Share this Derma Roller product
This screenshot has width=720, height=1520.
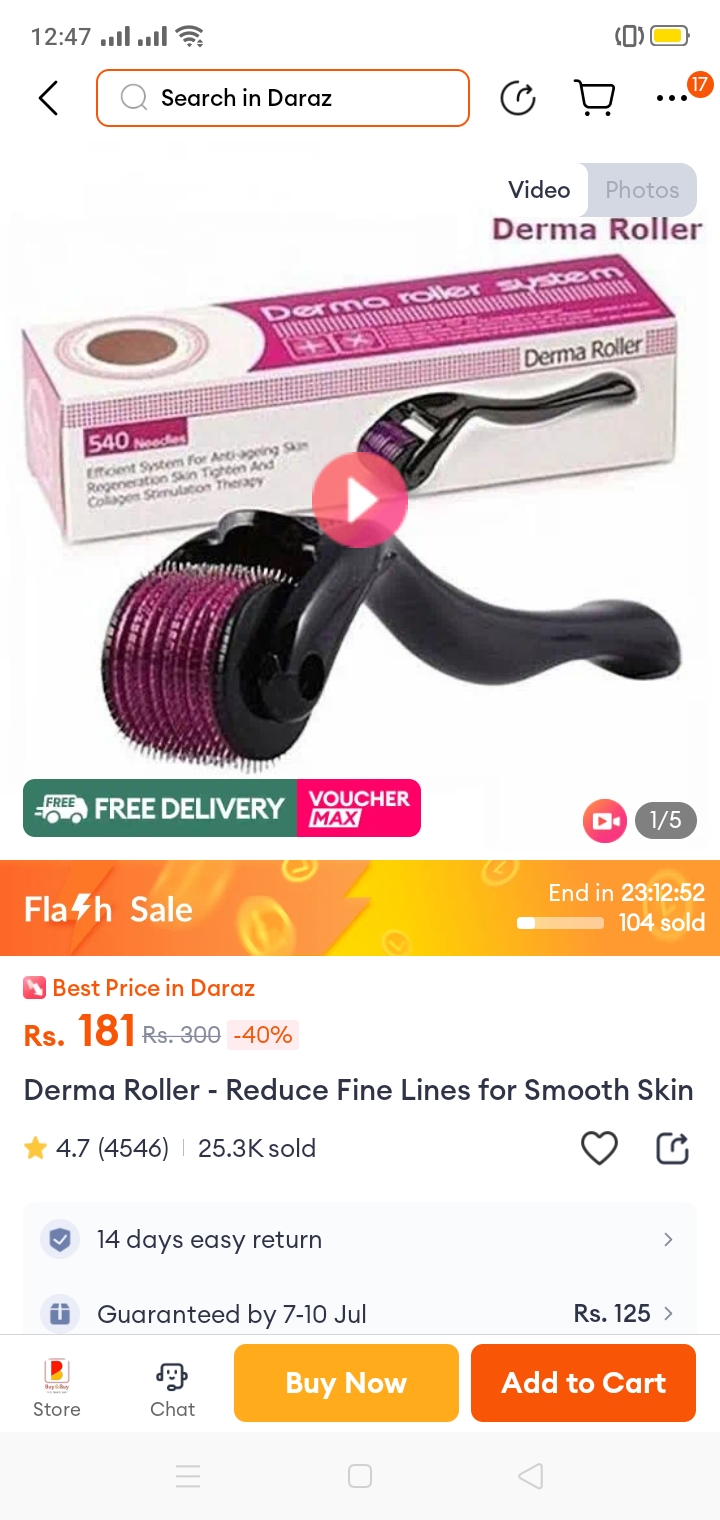point(673,1148)
